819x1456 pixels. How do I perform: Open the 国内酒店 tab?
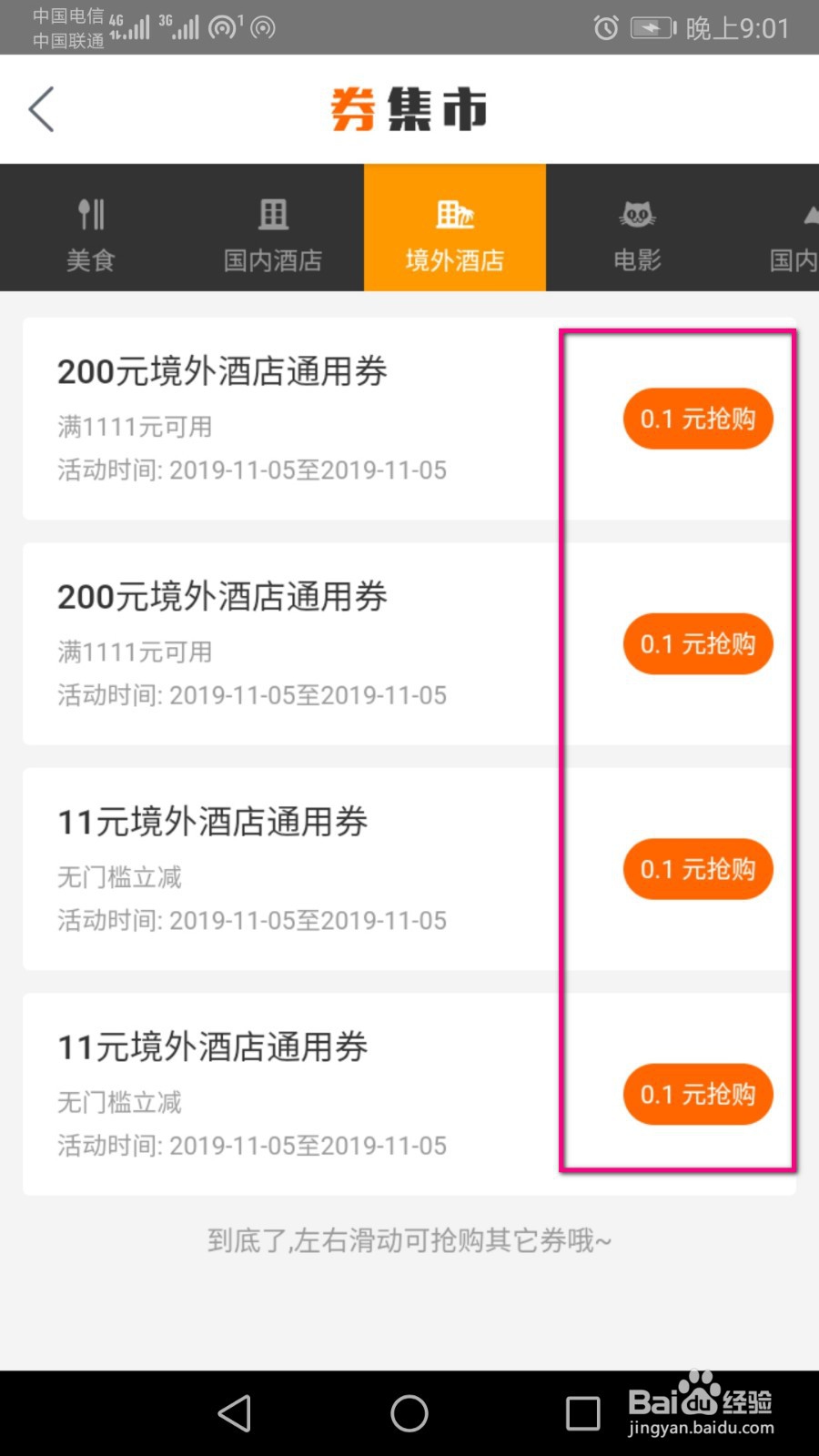(273, 227)
